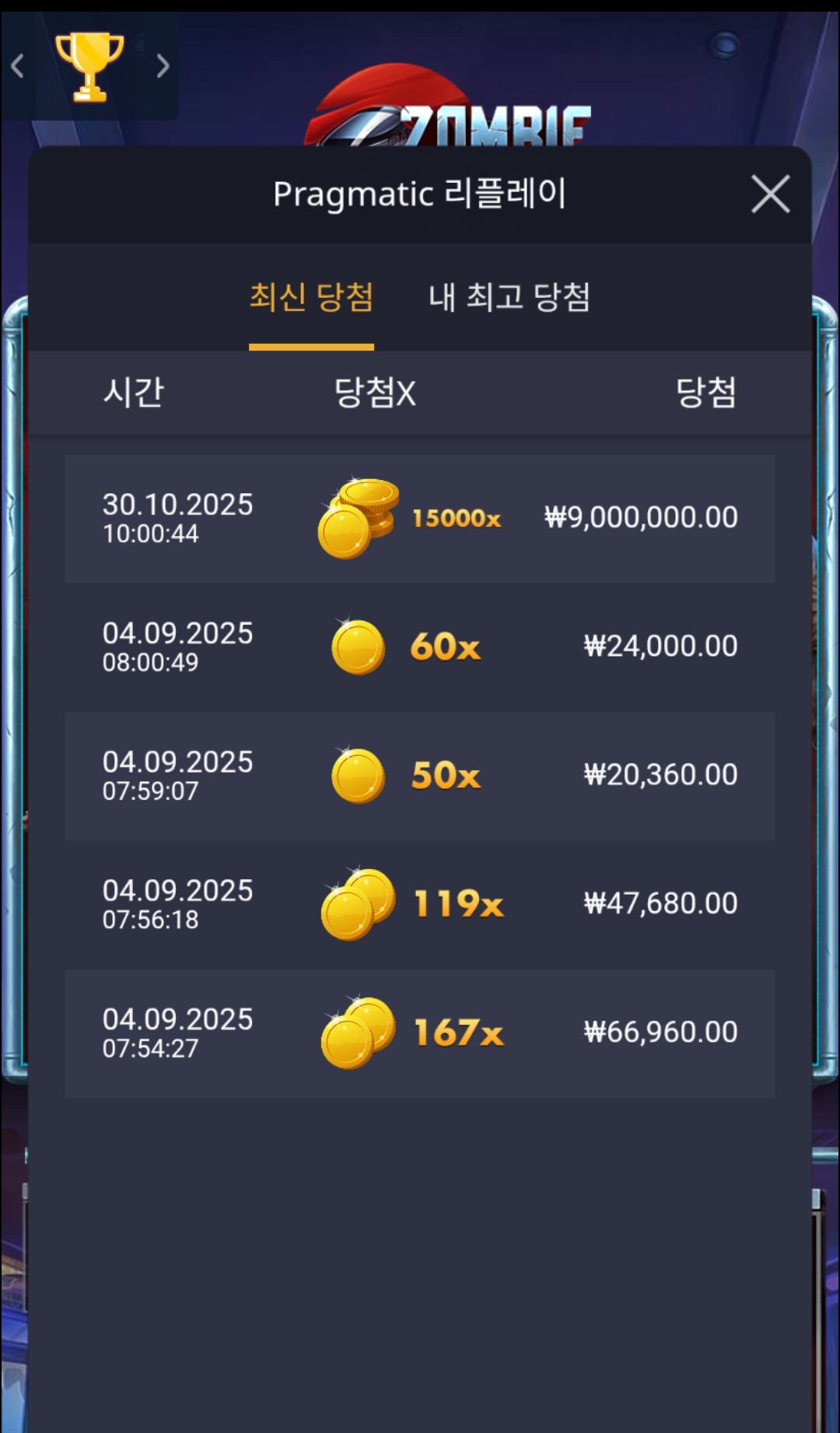Image resolution: width=840 pixels, height=1433 pixels.
Task: Open the gold trophy icon
Action: click(89, 66)
